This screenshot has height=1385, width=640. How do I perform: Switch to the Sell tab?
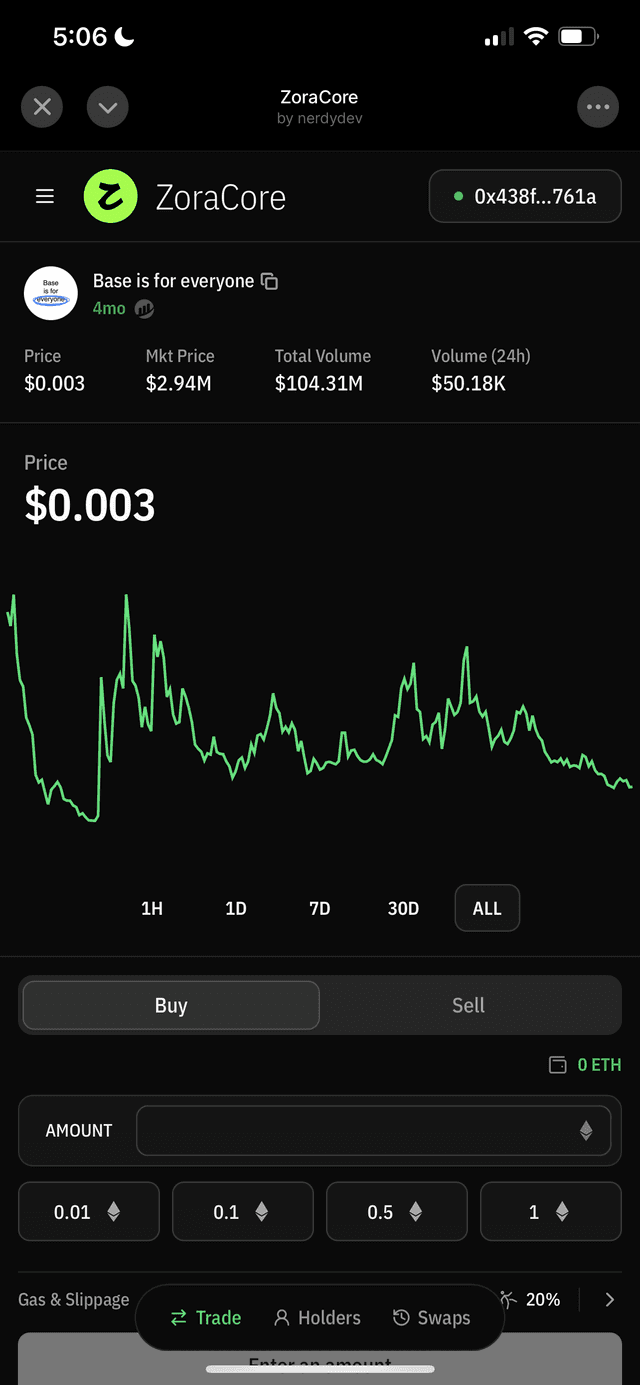point(468,1005)
